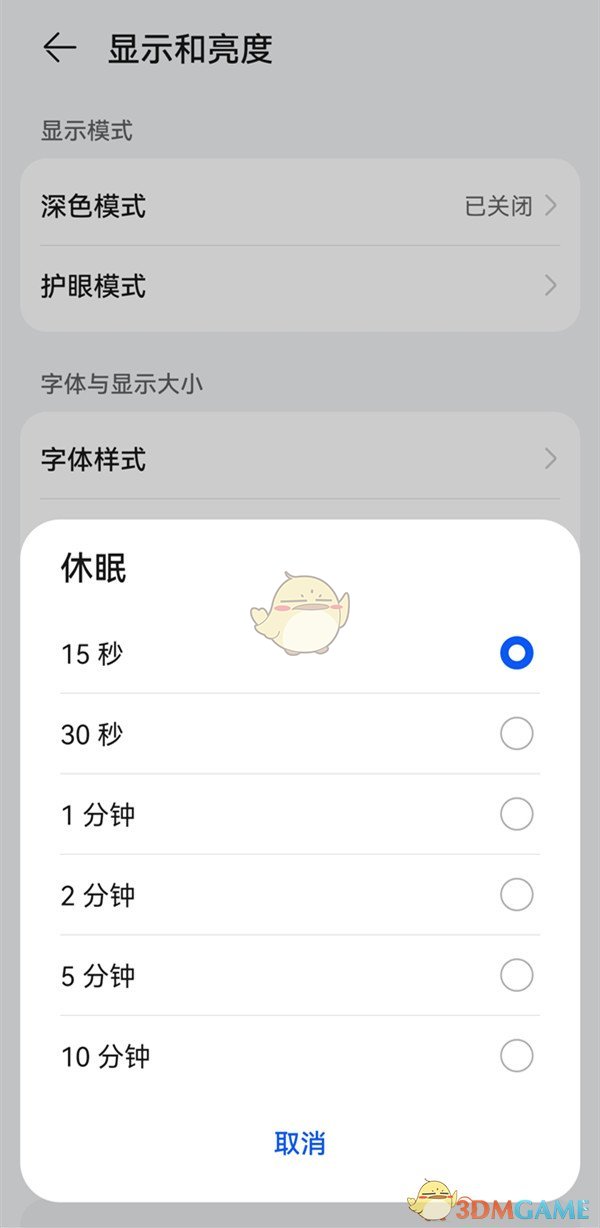Select the 15 秒 sleep option
600x1228 pixels.
click(x=300, y=654)
